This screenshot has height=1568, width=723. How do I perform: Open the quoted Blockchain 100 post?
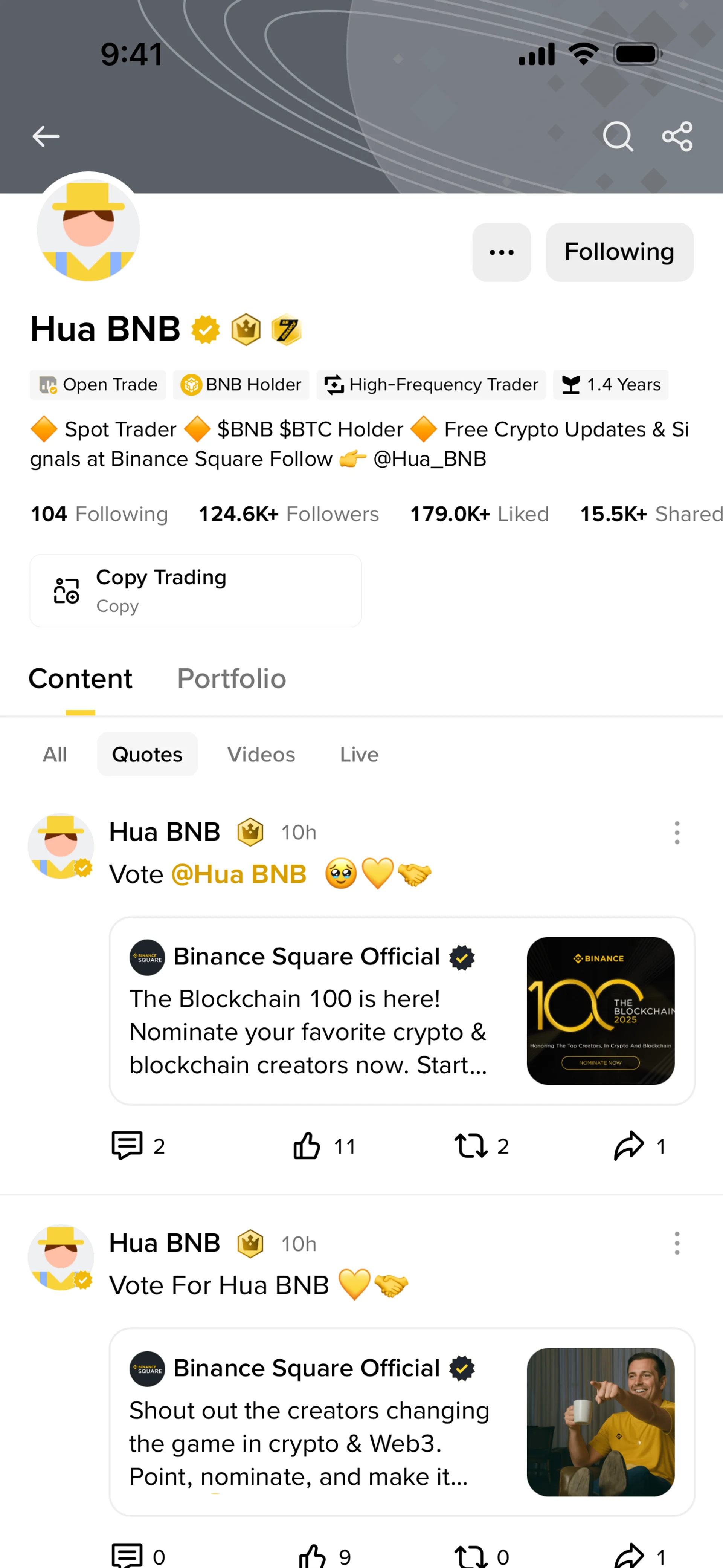click(402, 1010)
